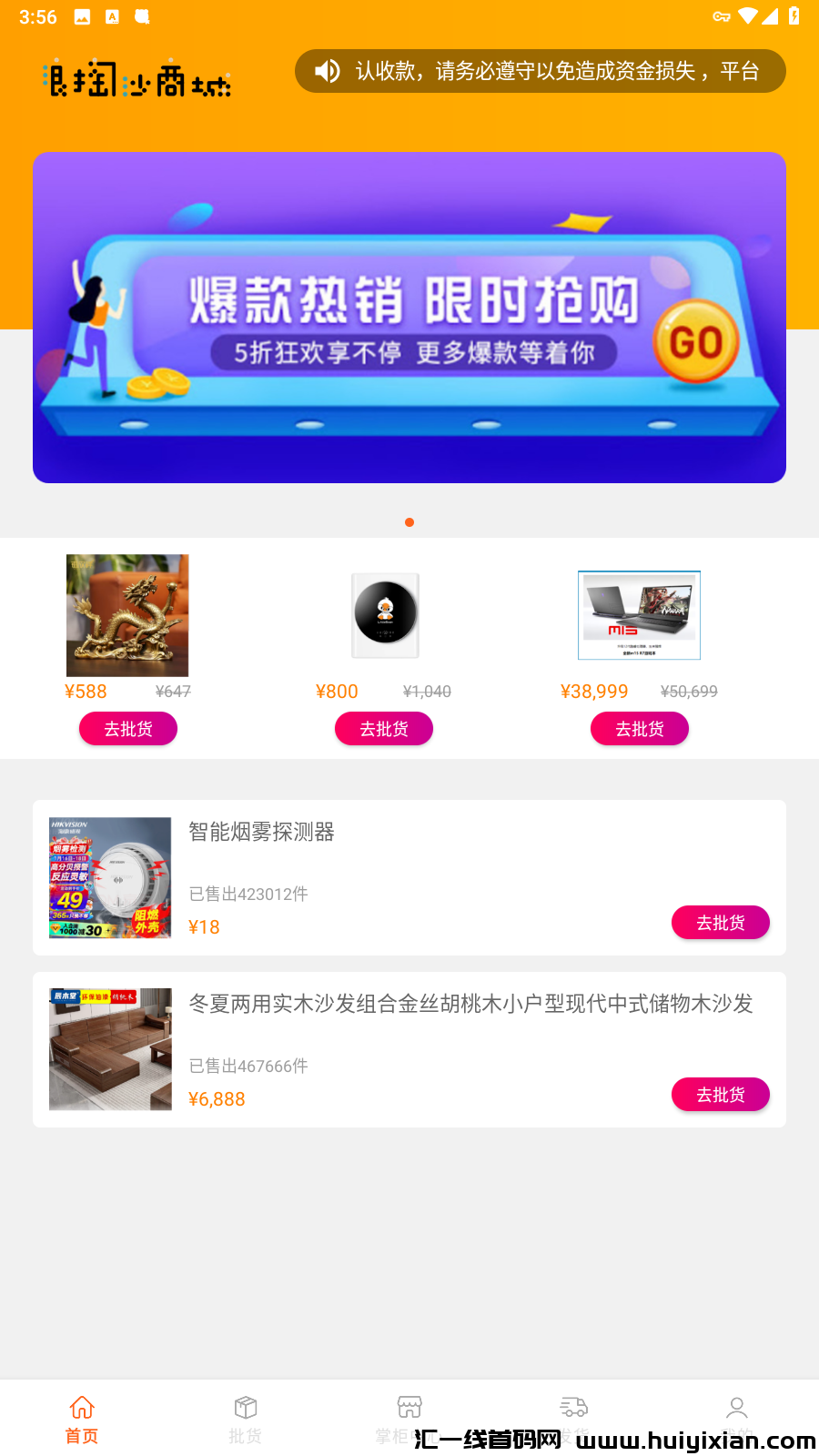Open the profile person icon
Image resolution: width=819 pixels, height=1456 pixels.
pos(736,1407)
